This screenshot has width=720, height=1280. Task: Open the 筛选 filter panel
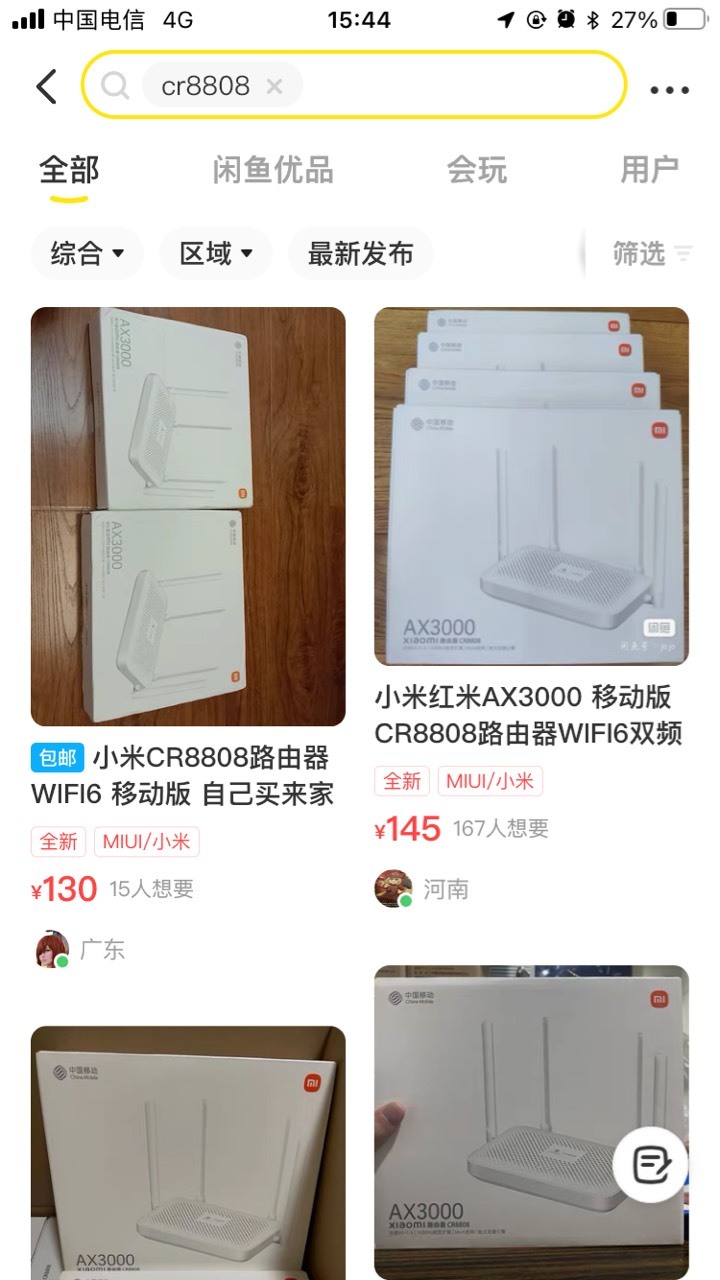[x=652, y=253]
